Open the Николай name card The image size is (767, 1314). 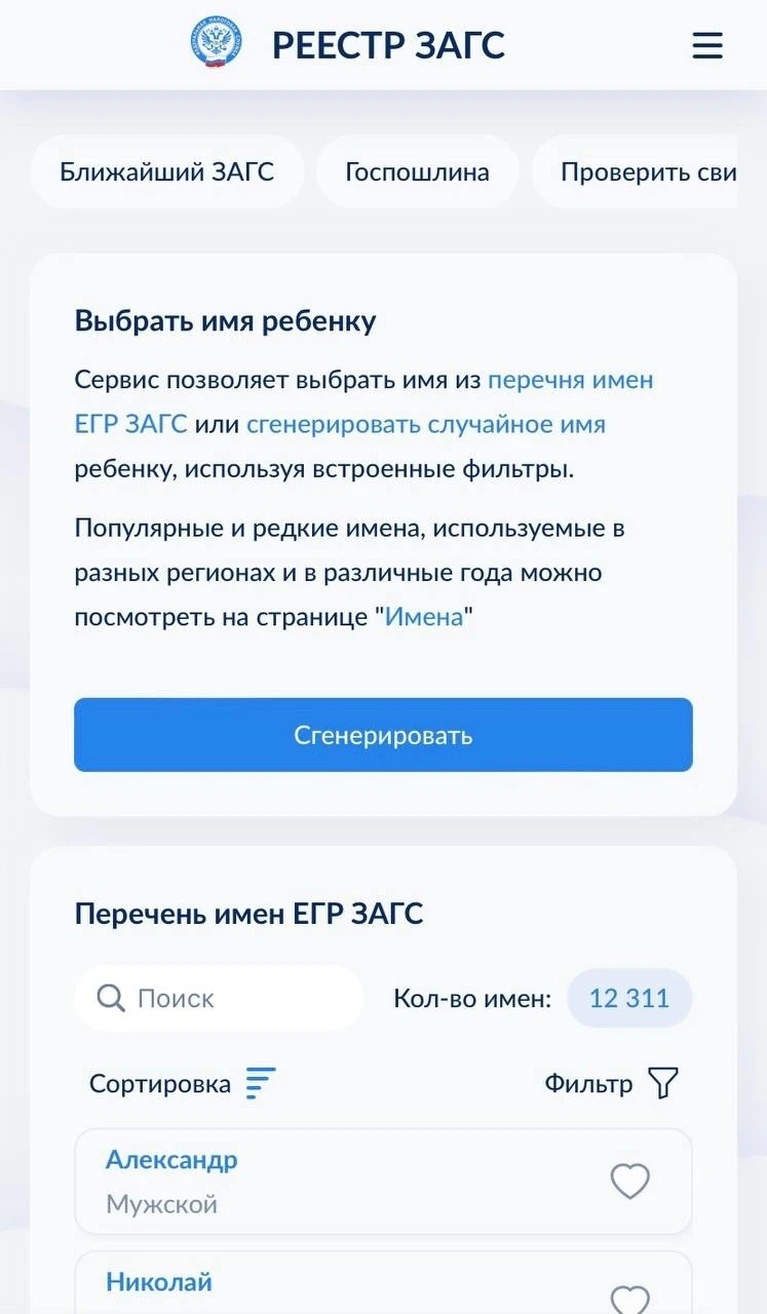(x=383, y=1283)
